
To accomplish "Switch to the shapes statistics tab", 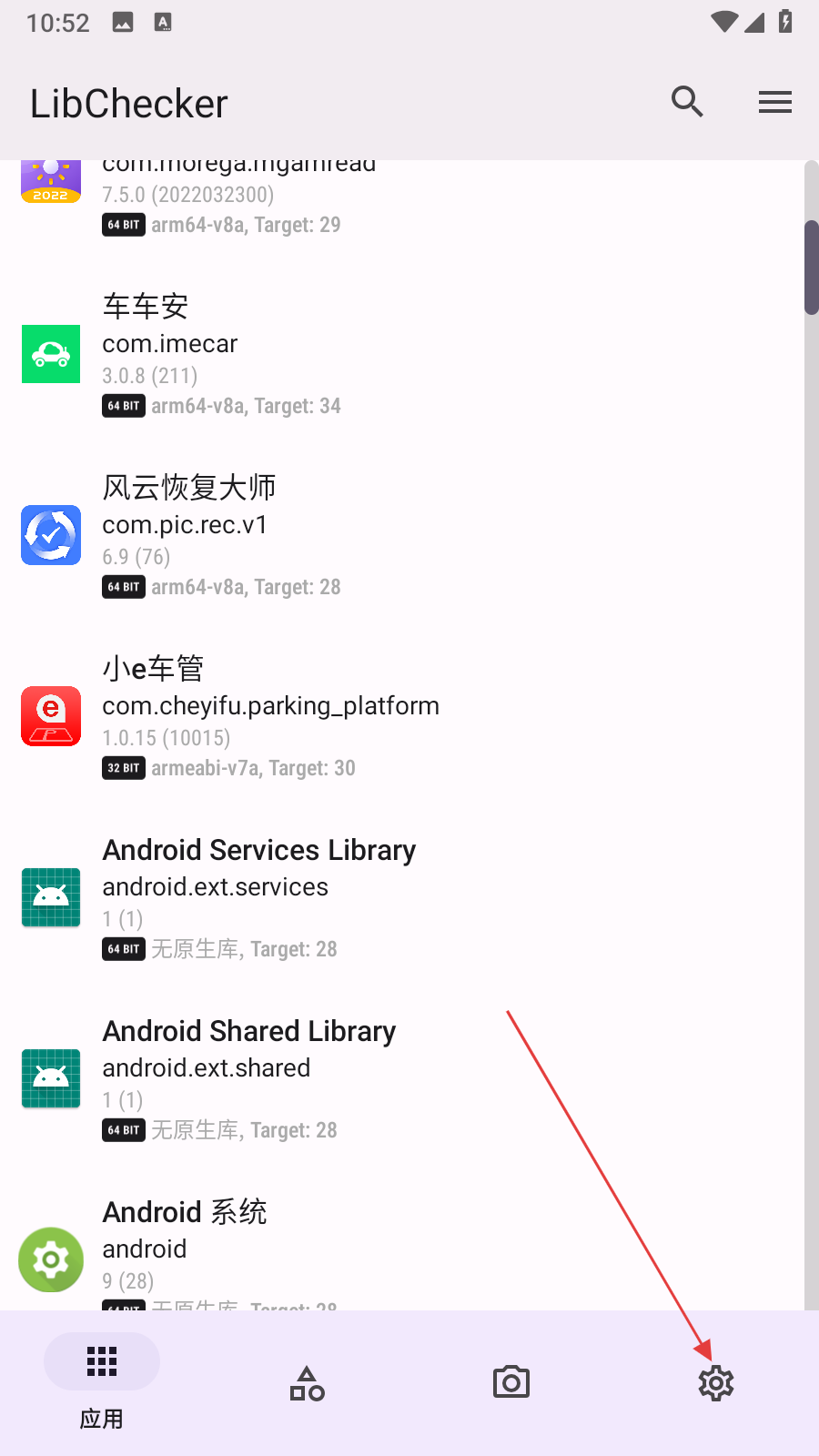I will click(307, 1383).
